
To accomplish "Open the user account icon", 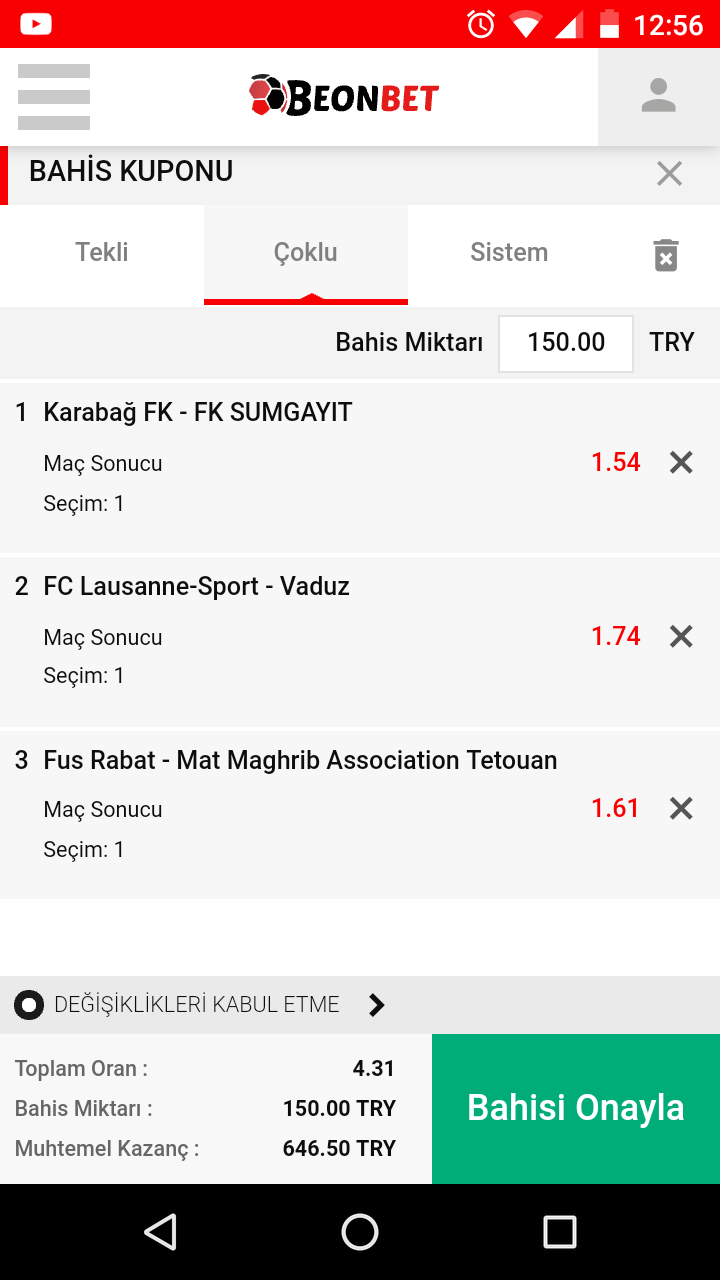I will click(658, 97).
